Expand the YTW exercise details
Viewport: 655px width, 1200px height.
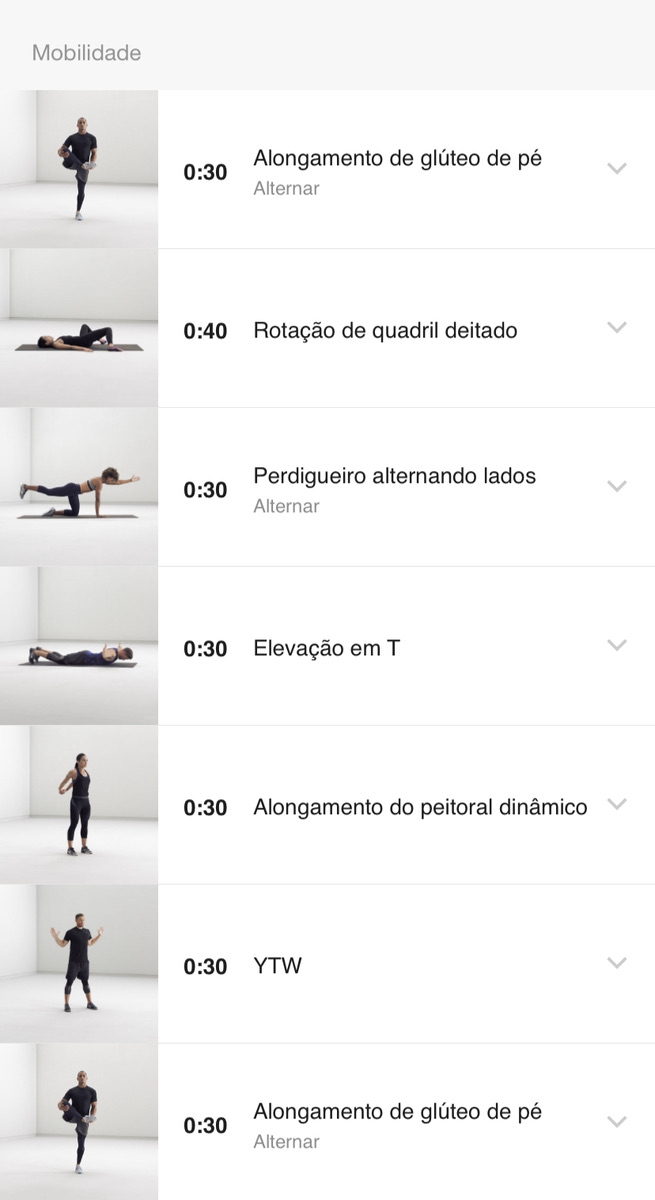pyautogui.click(x=617, y=964)
